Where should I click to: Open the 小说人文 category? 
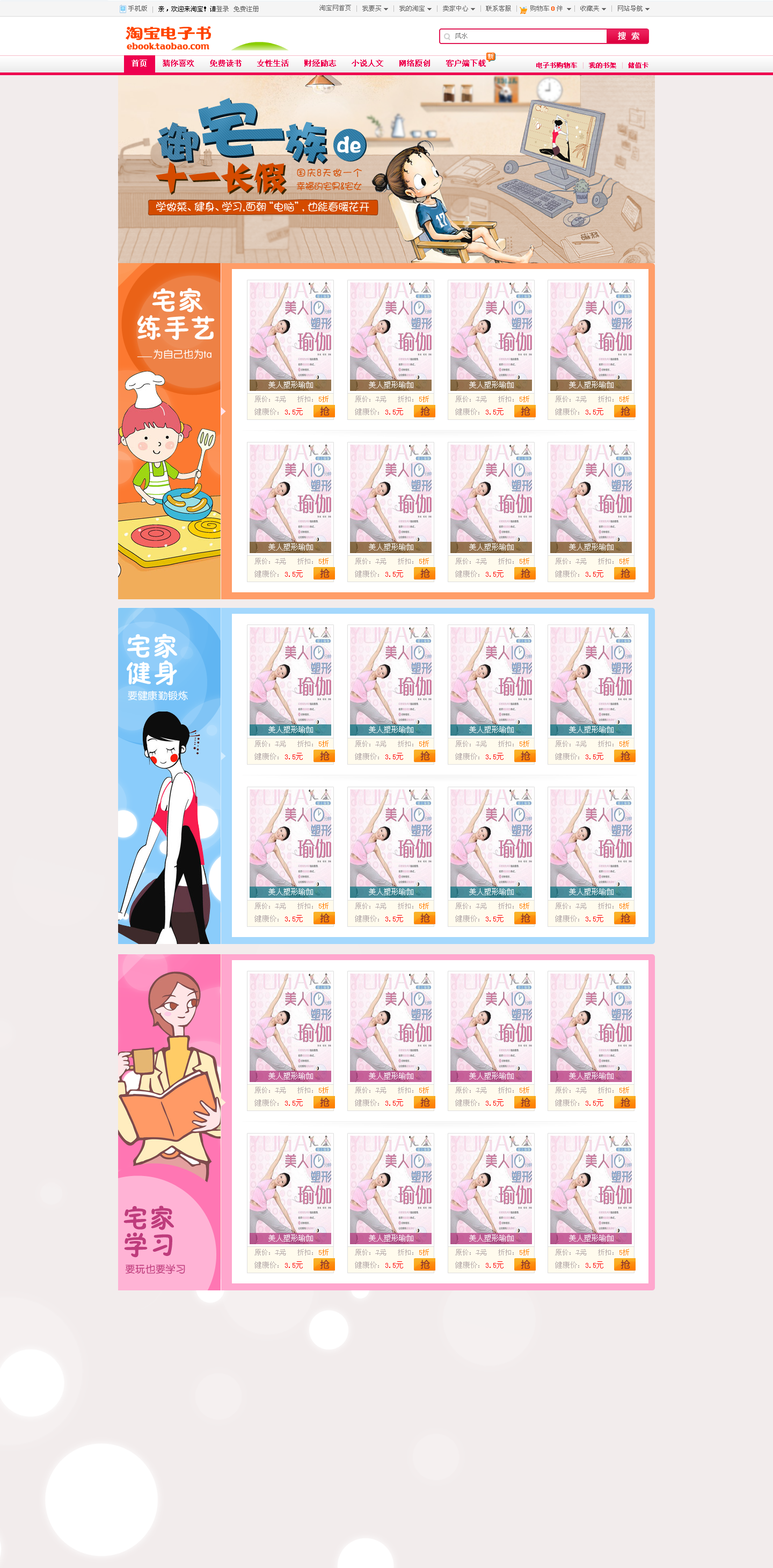[x=367, y=63]
